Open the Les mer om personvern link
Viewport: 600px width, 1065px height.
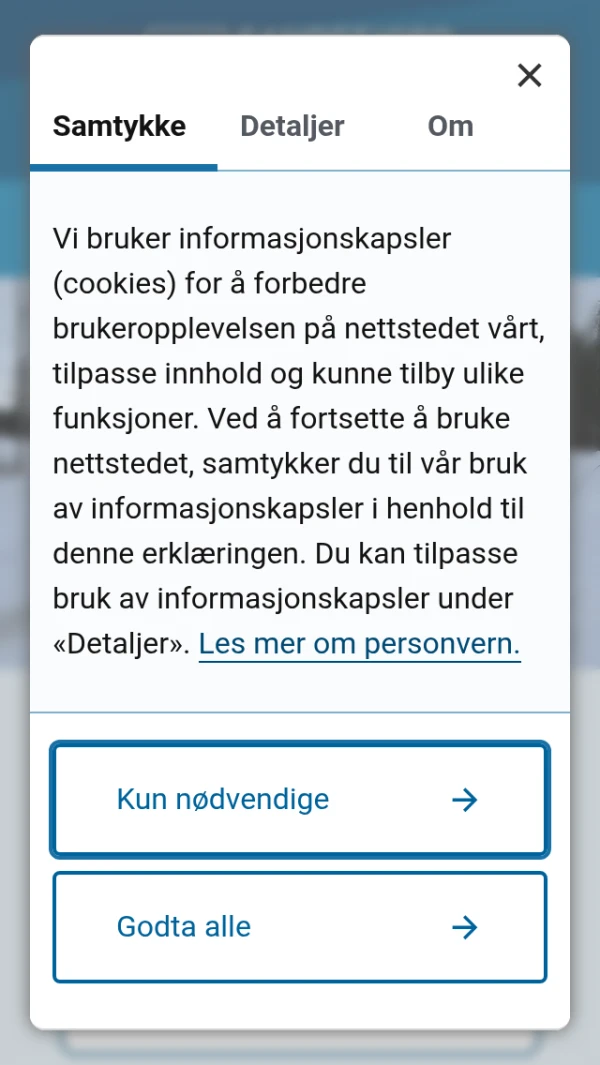pyautogui.click(x=359, y=644)
